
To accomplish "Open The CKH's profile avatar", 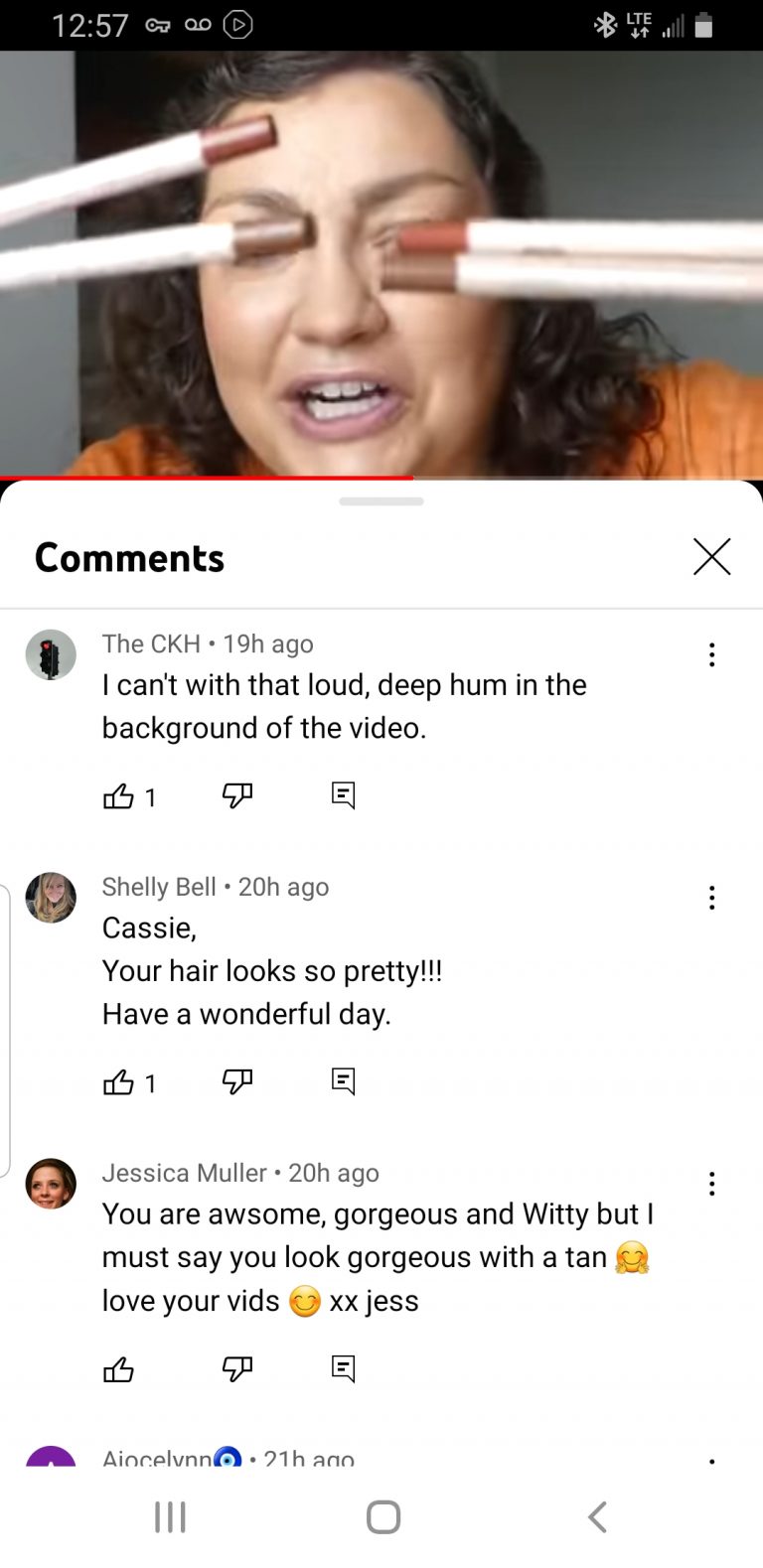I will click(51, 654).
